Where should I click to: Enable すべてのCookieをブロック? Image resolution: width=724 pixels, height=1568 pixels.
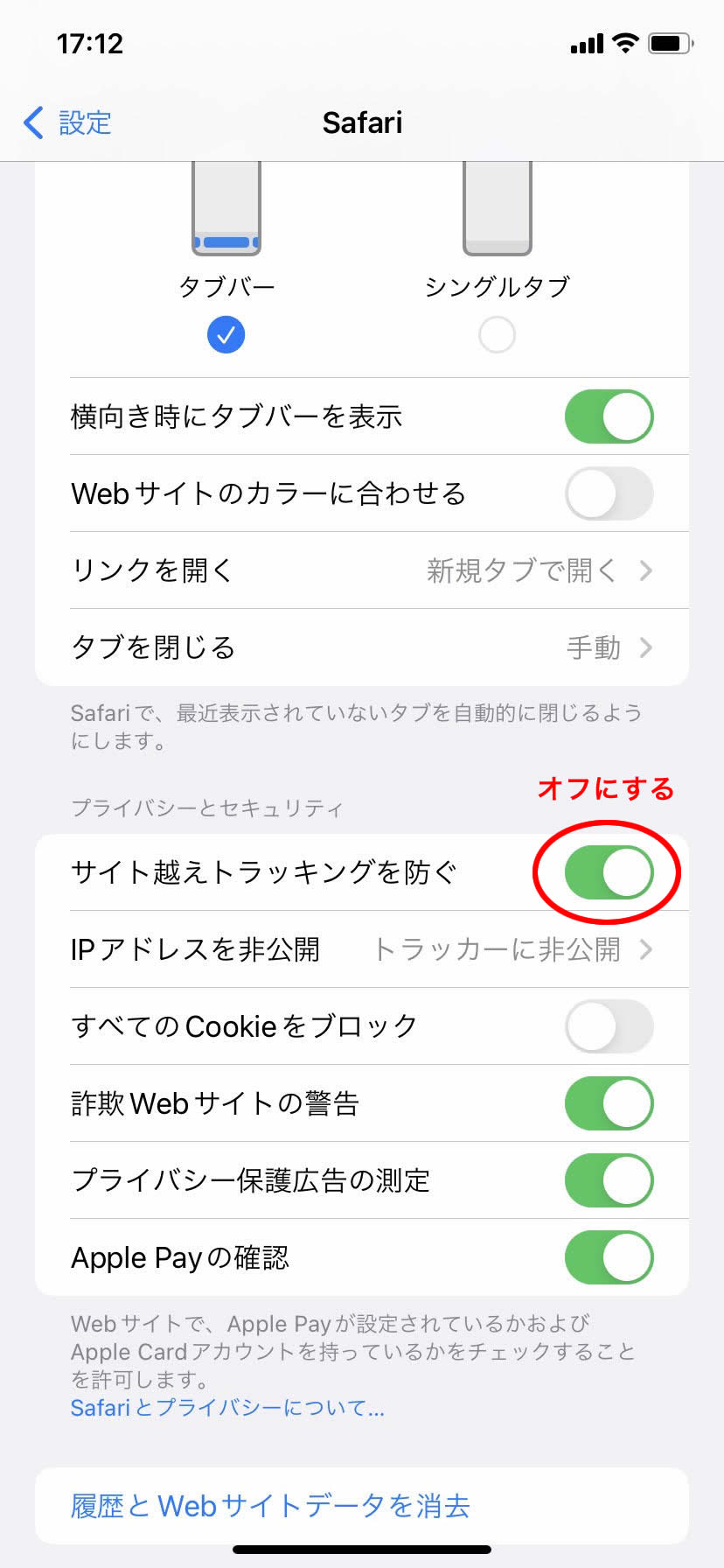click(x=609, y=1026)
